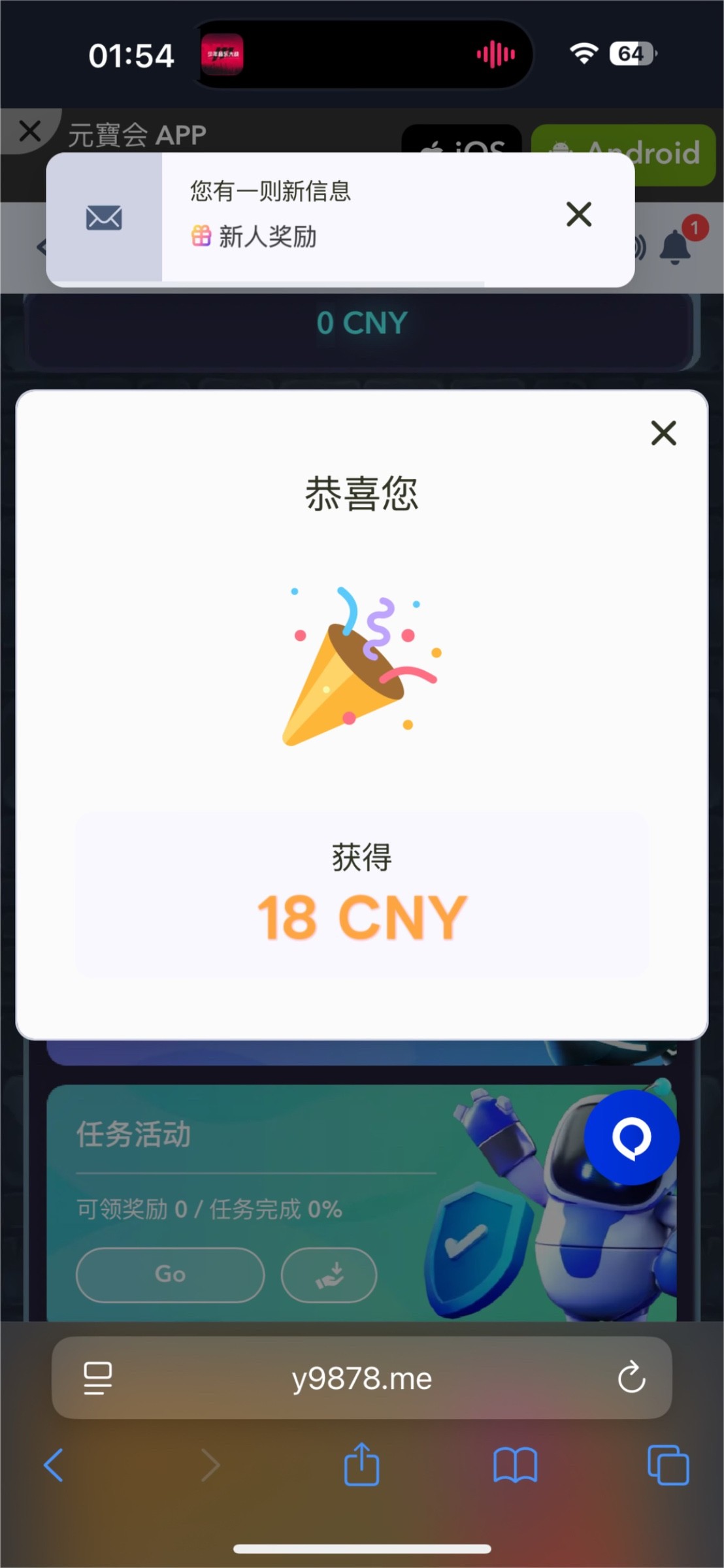
Task: Dismiss the 新人奖励 message notification
Action: pyautogui.click(x=578, y=214)
